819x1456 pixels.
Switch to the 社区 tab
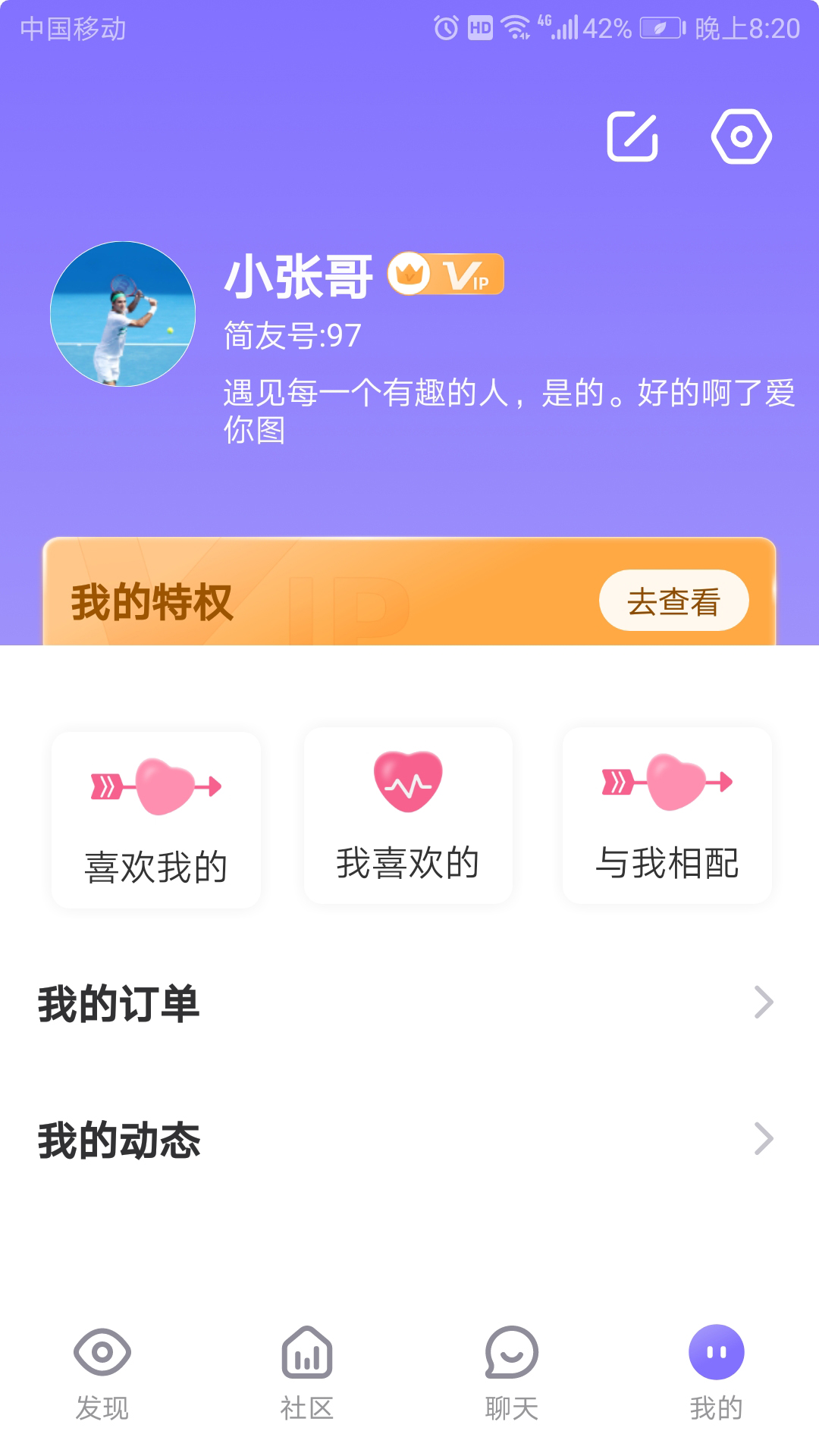pyautogui.click(x=307, y=1373)
